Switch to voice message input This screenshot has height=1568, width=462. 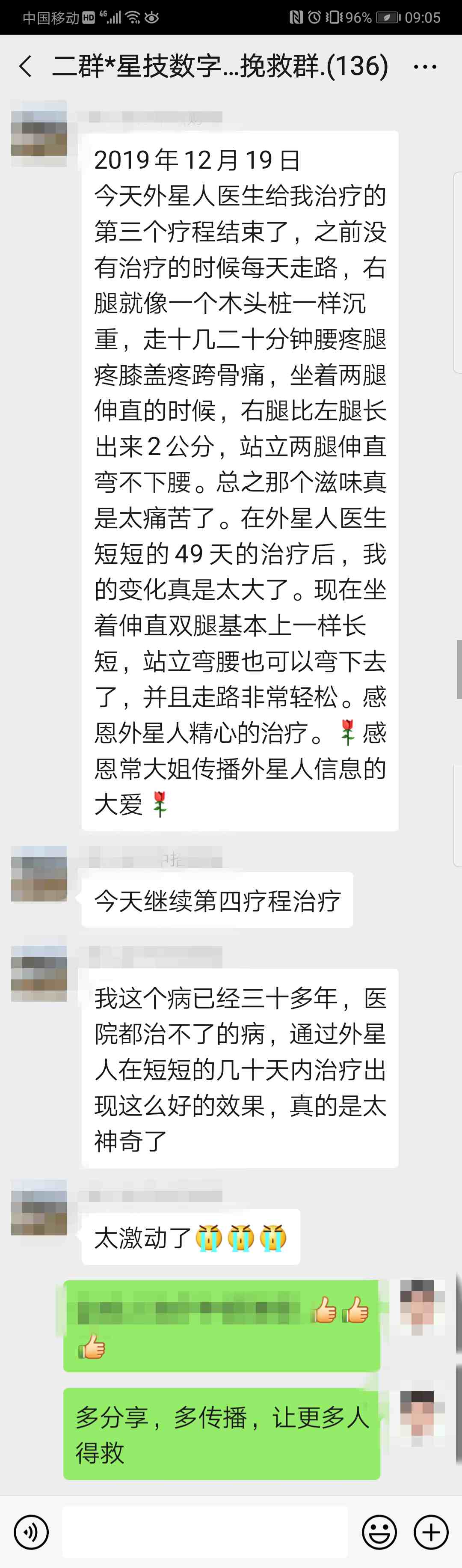point(31,1532)
